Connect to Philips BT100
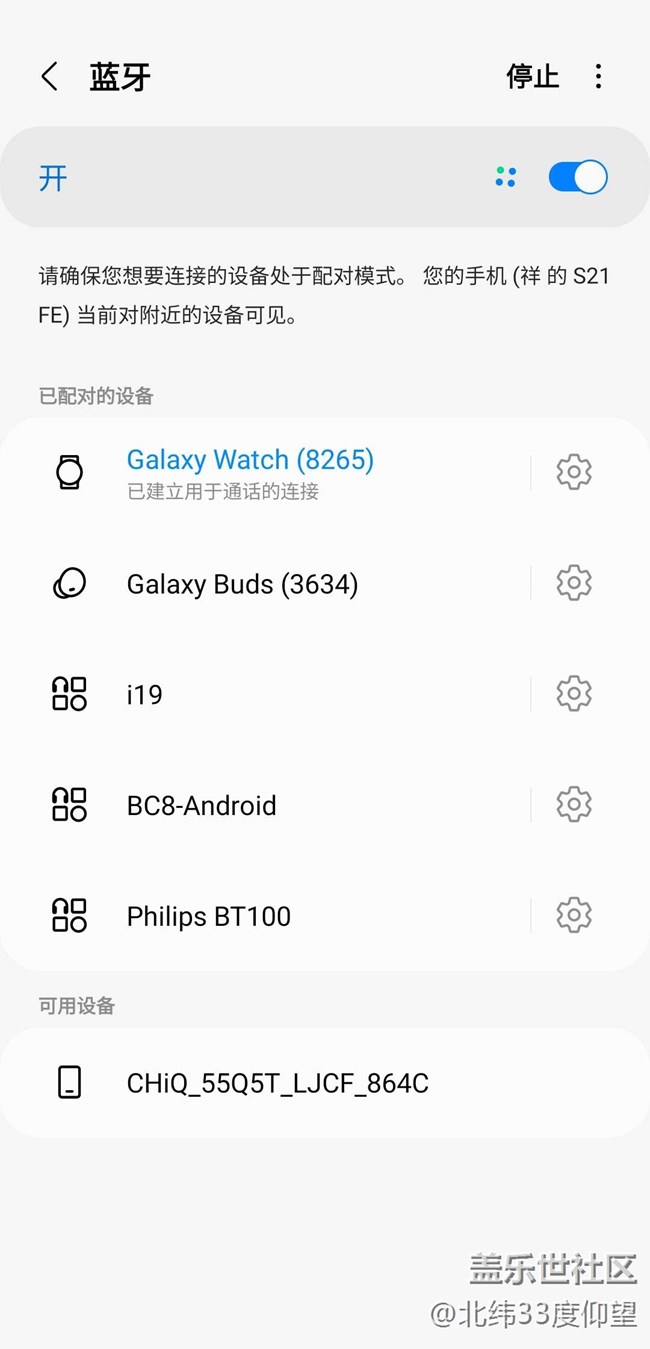This screenshot has height=1349, width=650. coord(208,917)
